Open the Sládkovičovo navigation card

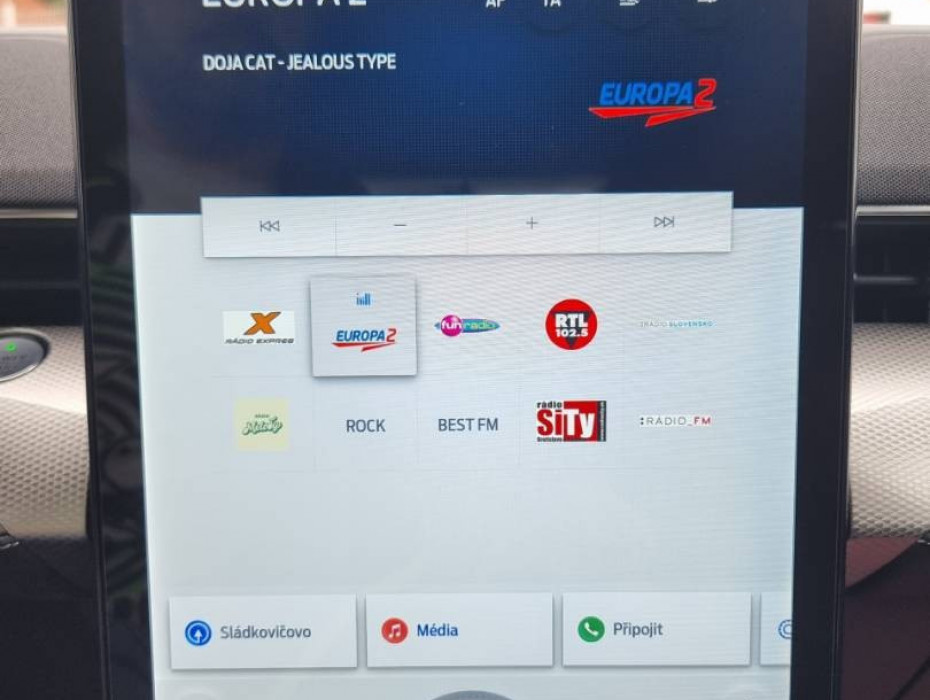pos(263,632)
